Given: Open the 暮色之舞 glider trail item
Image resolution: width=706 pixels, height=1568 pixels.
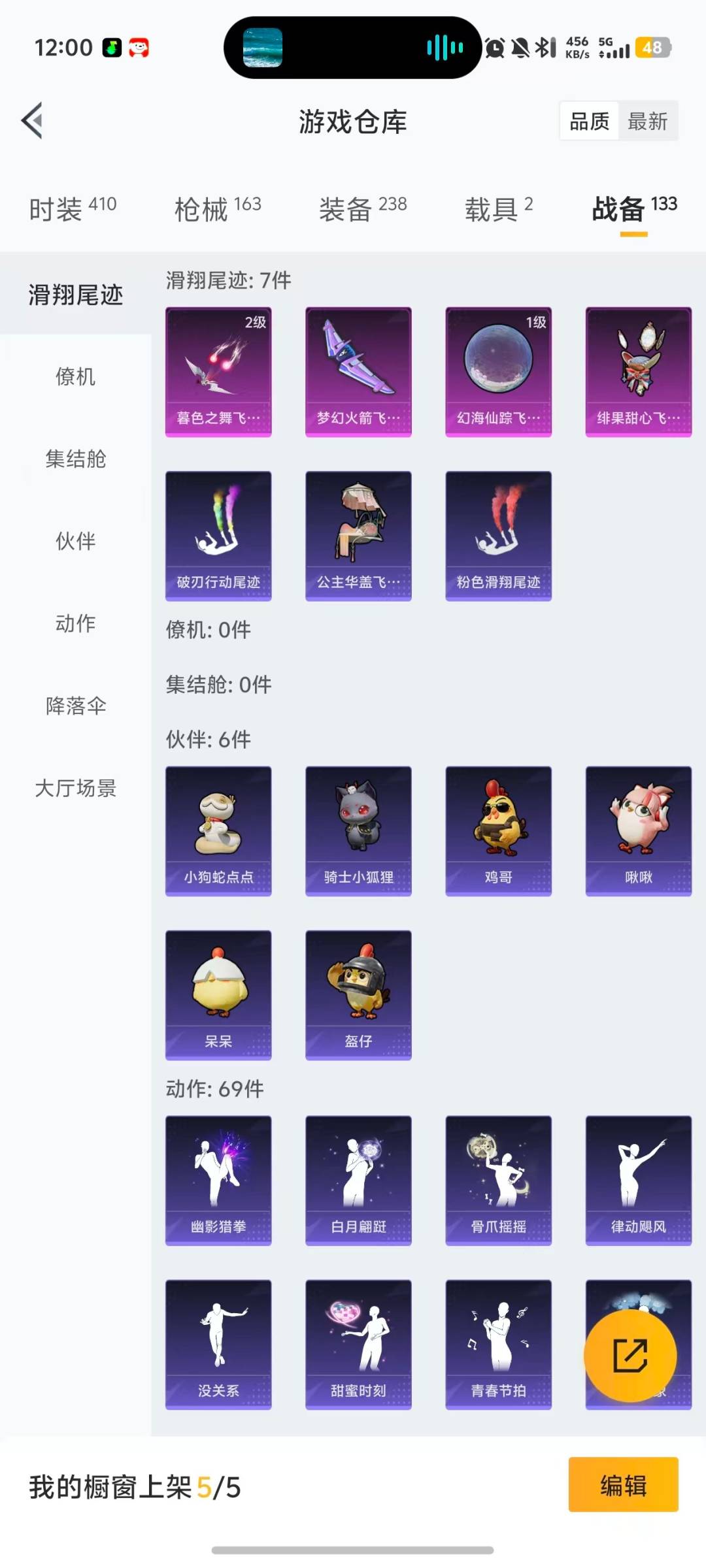Looking at the screenshot, I should tap(218, 371).
